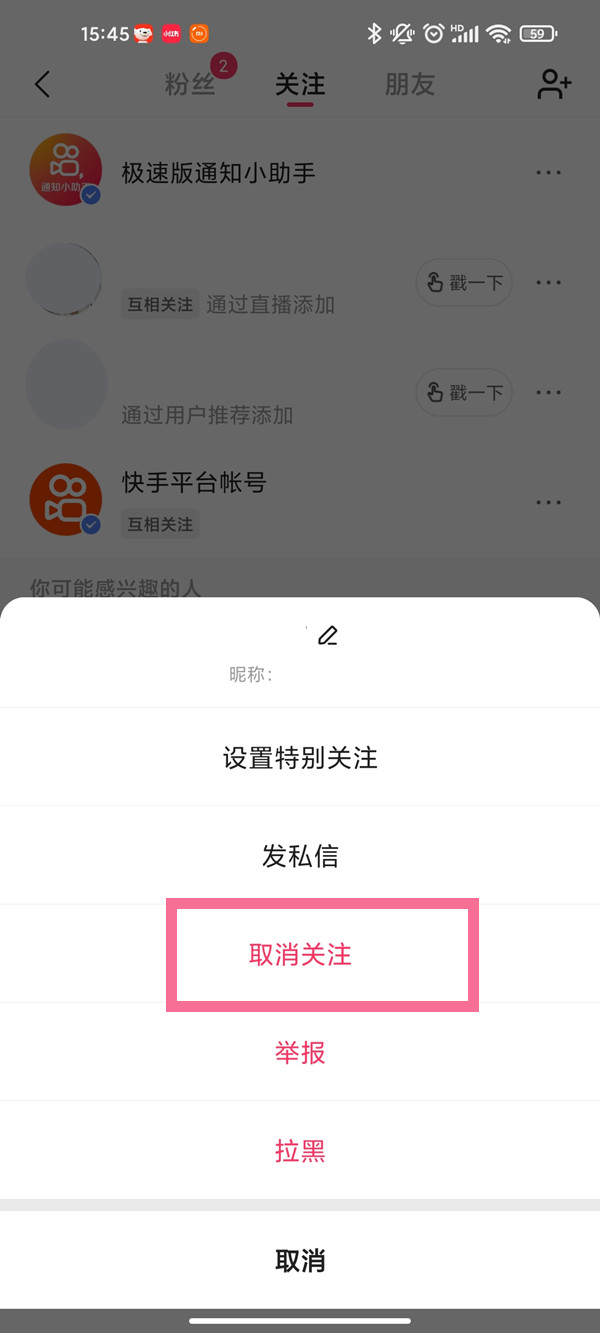The image size is (600, 1333).
Task: Block the user with 拉黑
Action: pyautogui.click(x=300, y=1151)
